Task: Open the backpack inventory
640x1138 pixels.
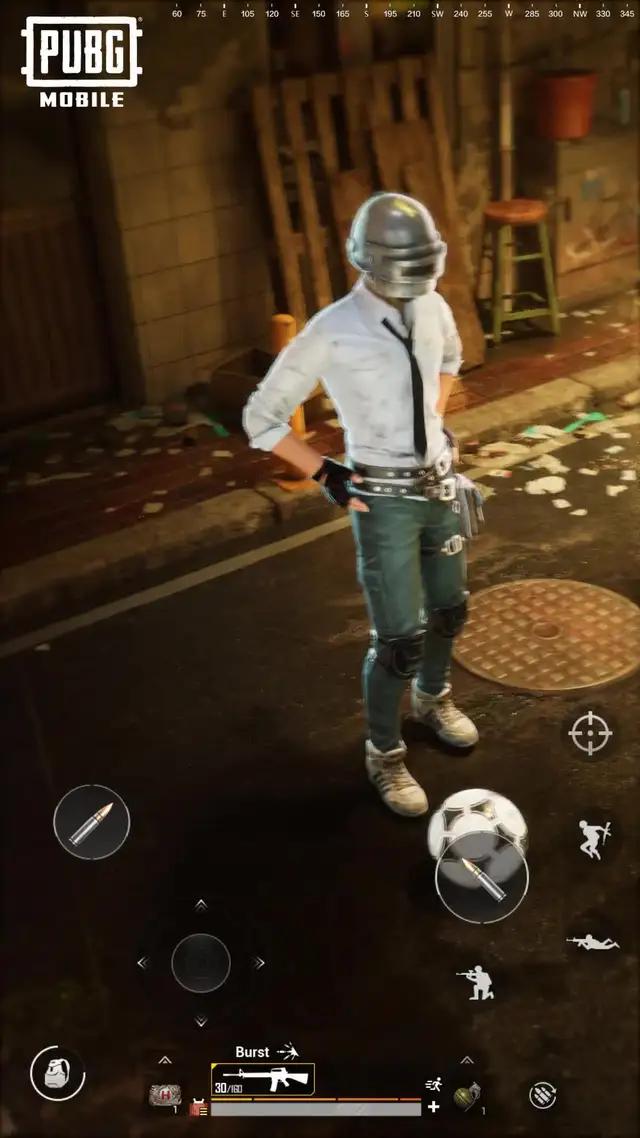Action: 56,1073
